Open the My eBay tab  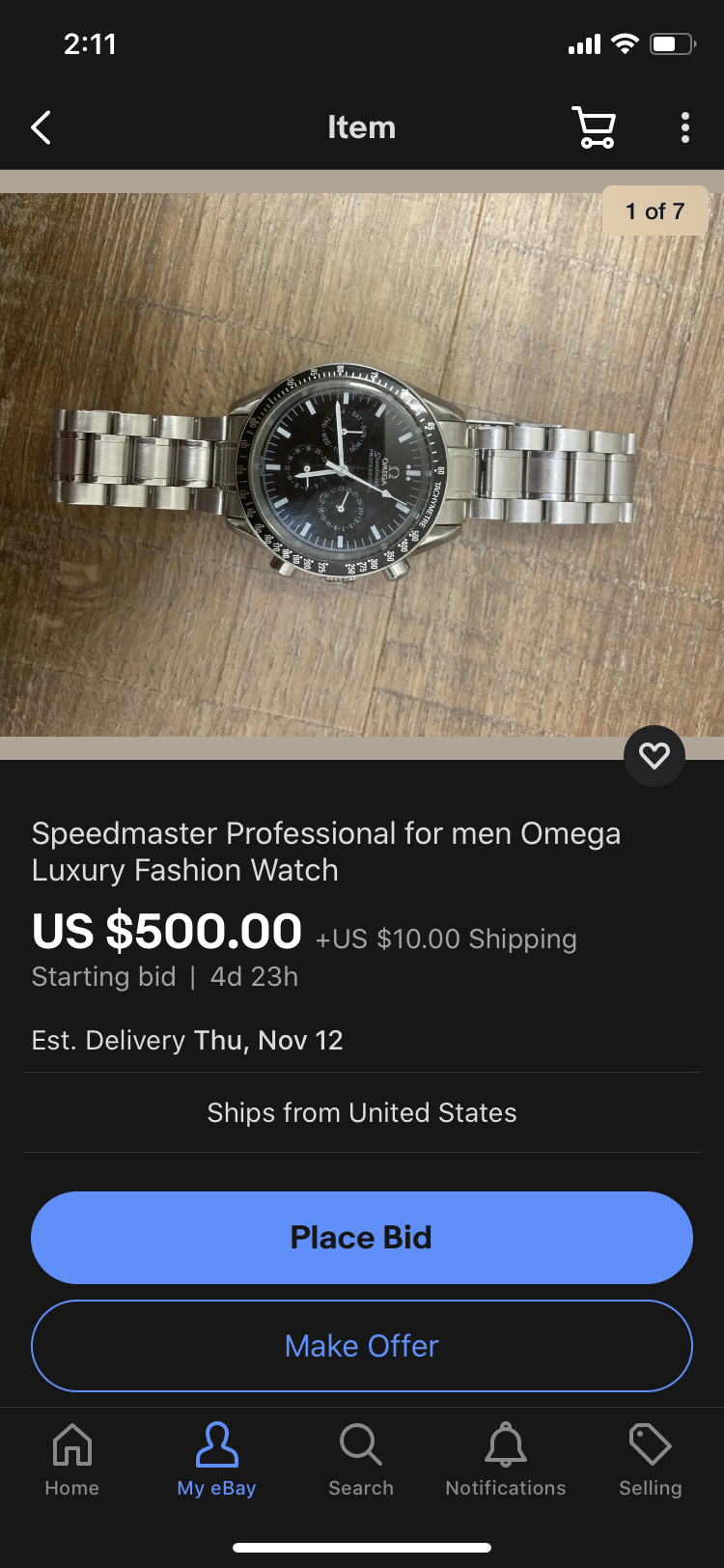point(216,1459)
